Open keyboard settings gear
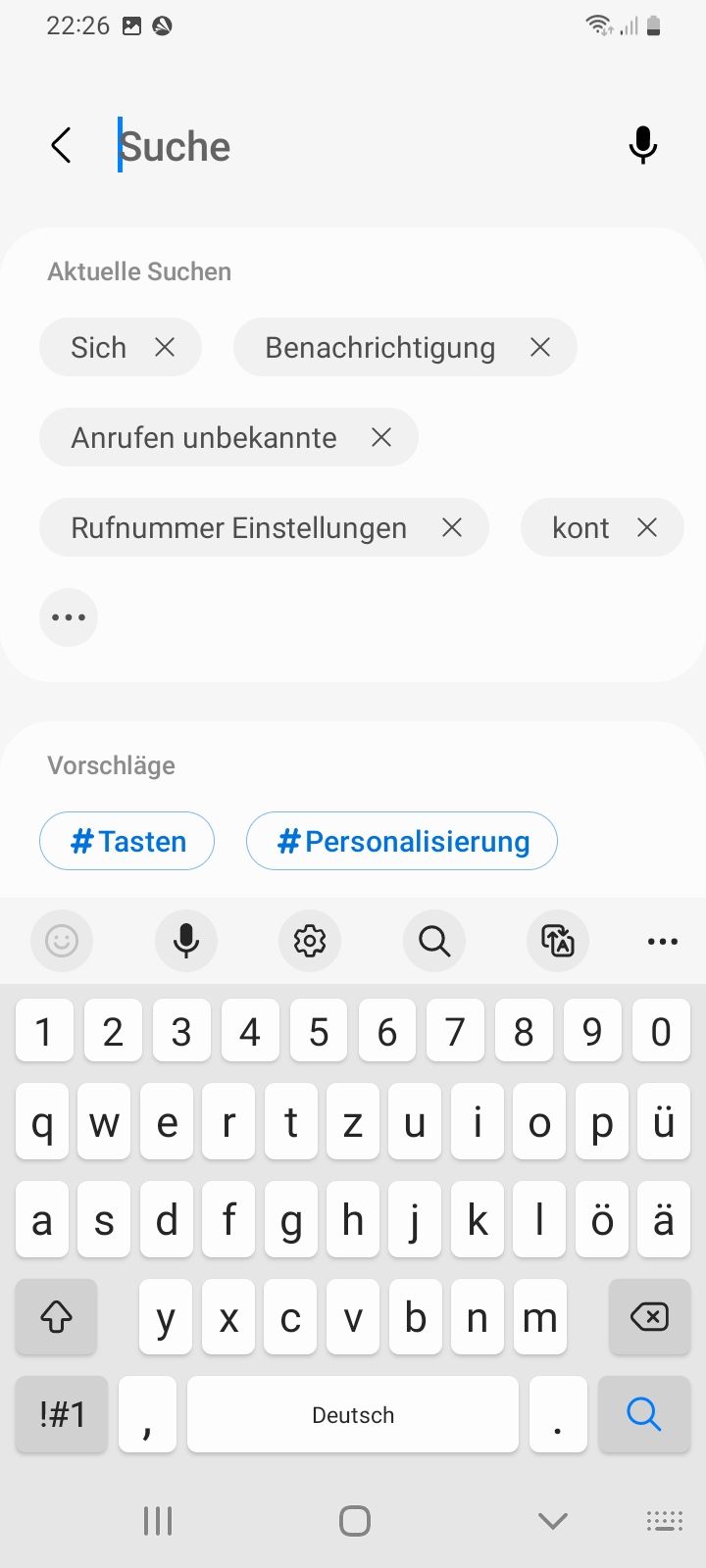This screenshot has width=706, height=1568. pos(310,941)
